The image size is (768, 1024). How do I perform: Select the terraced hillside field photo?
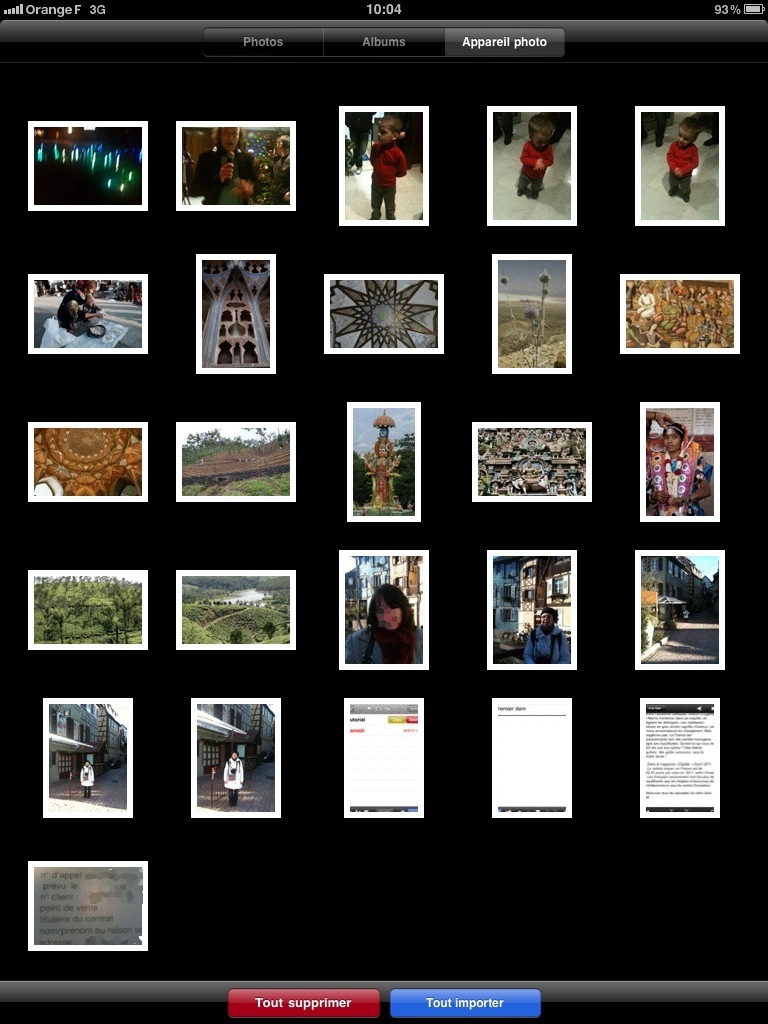coord(236,462)
